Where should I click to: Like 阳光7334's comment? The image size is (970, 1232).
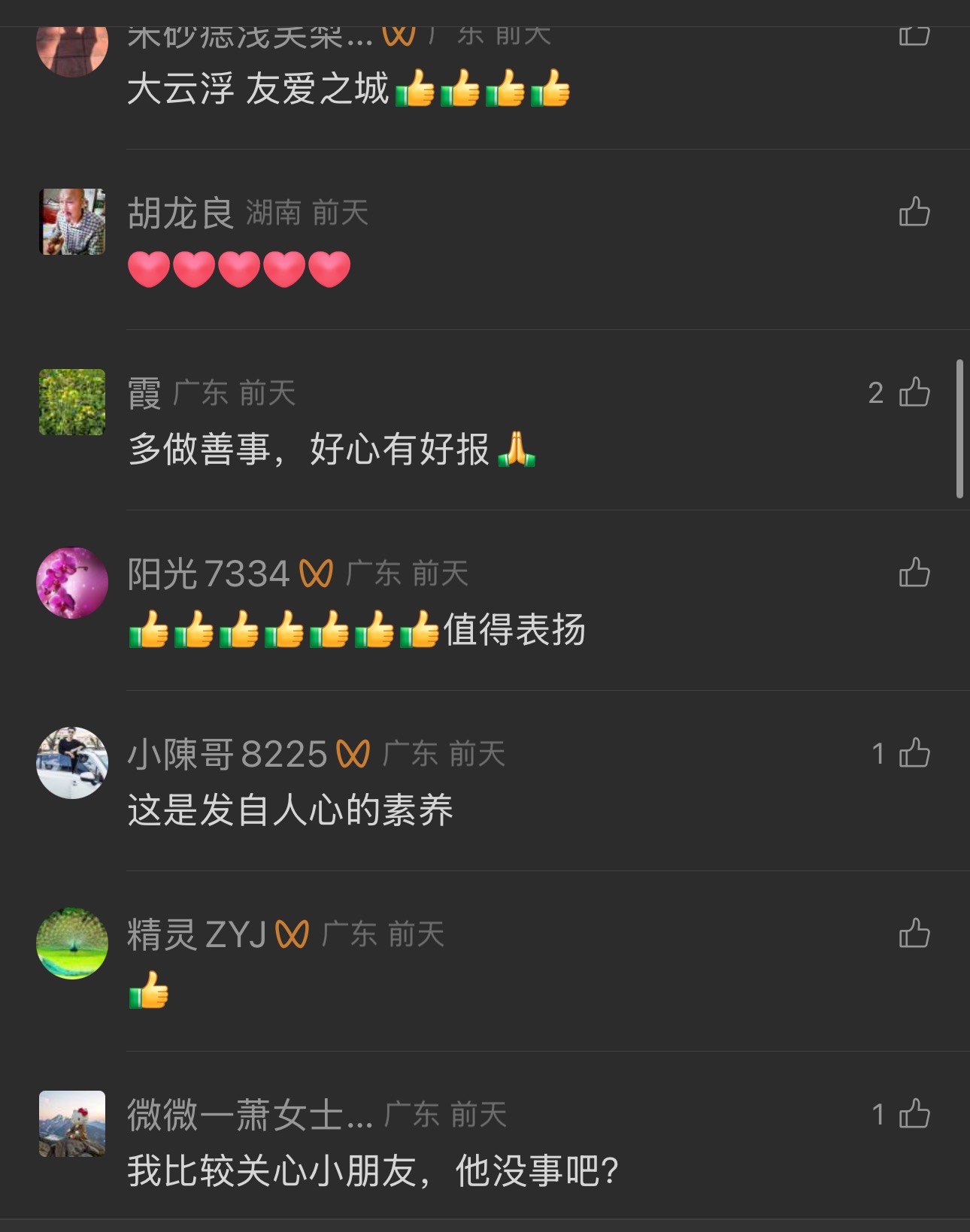(914, 573)
